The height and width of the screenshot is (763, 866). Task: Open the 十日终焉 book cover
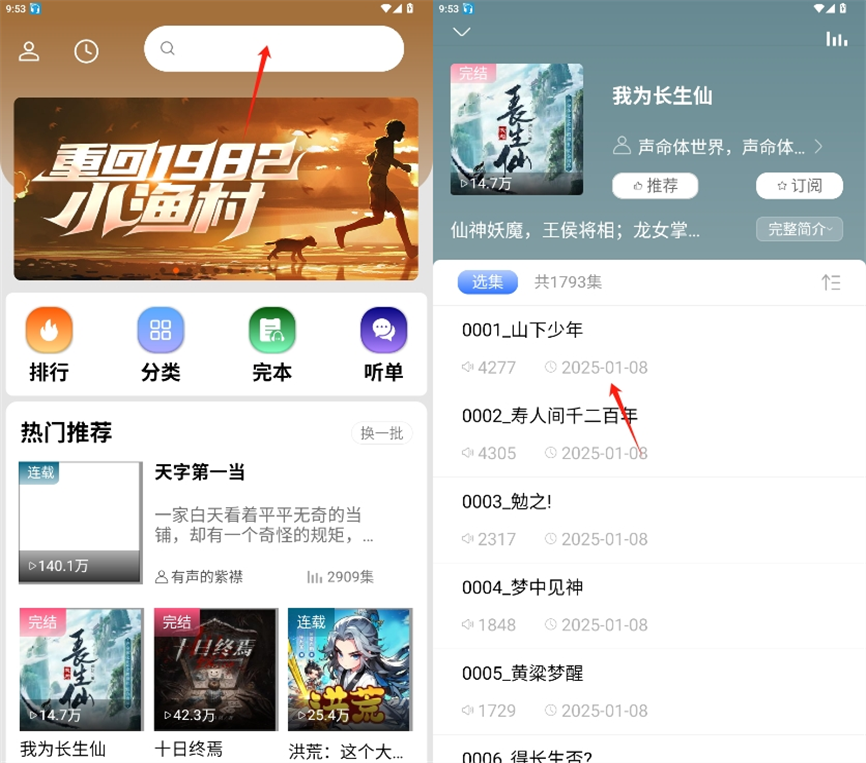pyautogui.click(x=215, y=670)
